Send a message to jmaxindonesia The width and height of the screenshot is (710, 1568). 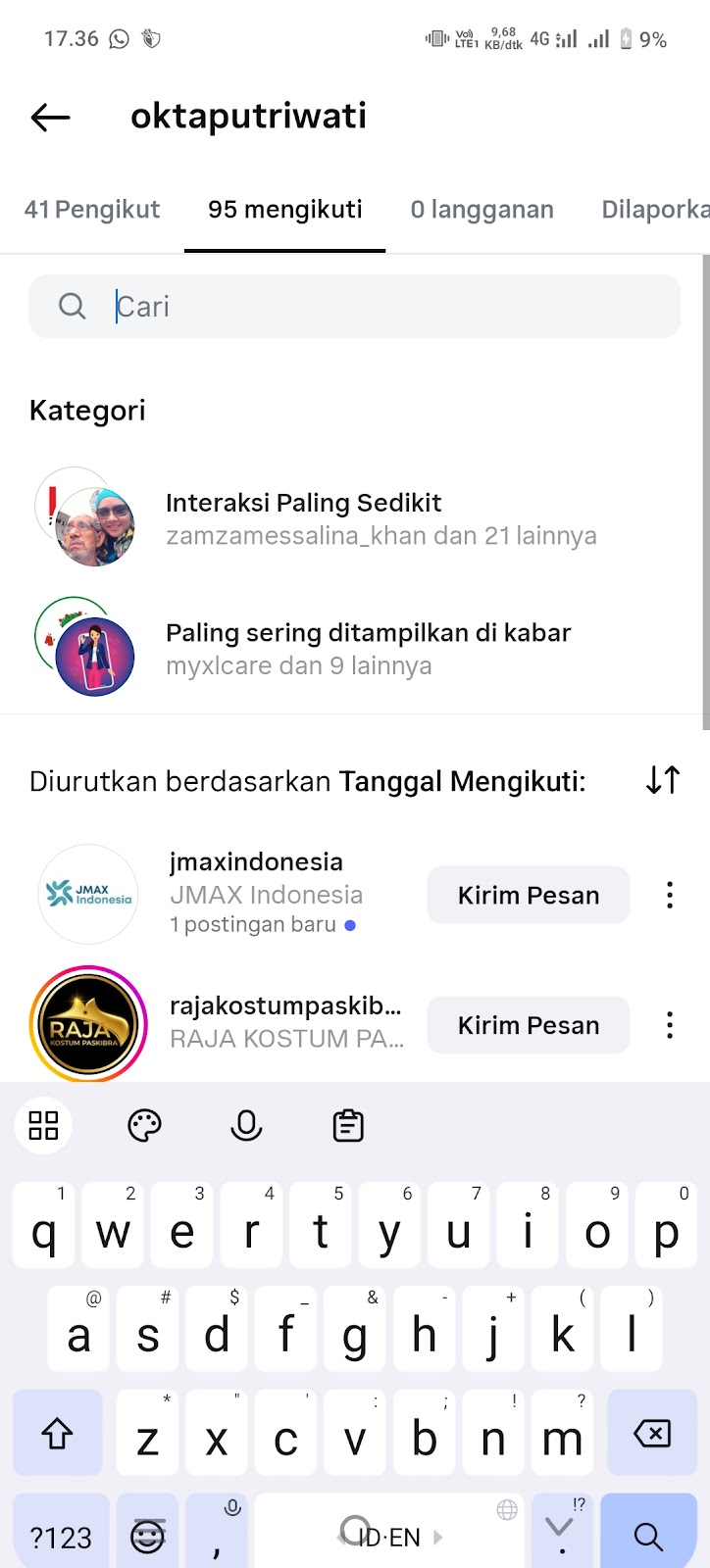click(x=528, y=895)
